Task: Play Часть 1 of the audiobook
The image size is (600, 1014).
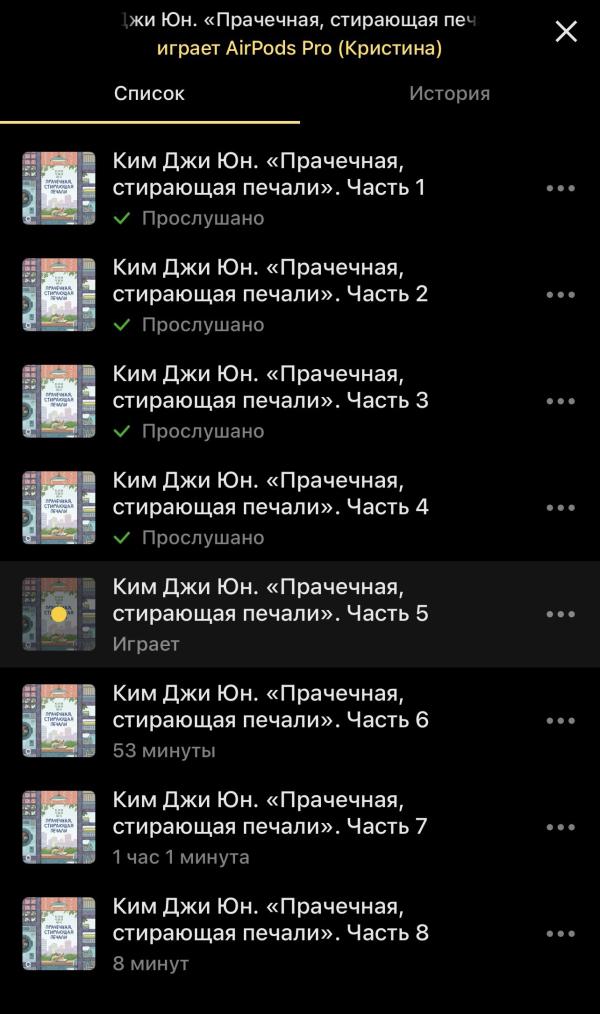Action: coord(270,187)
